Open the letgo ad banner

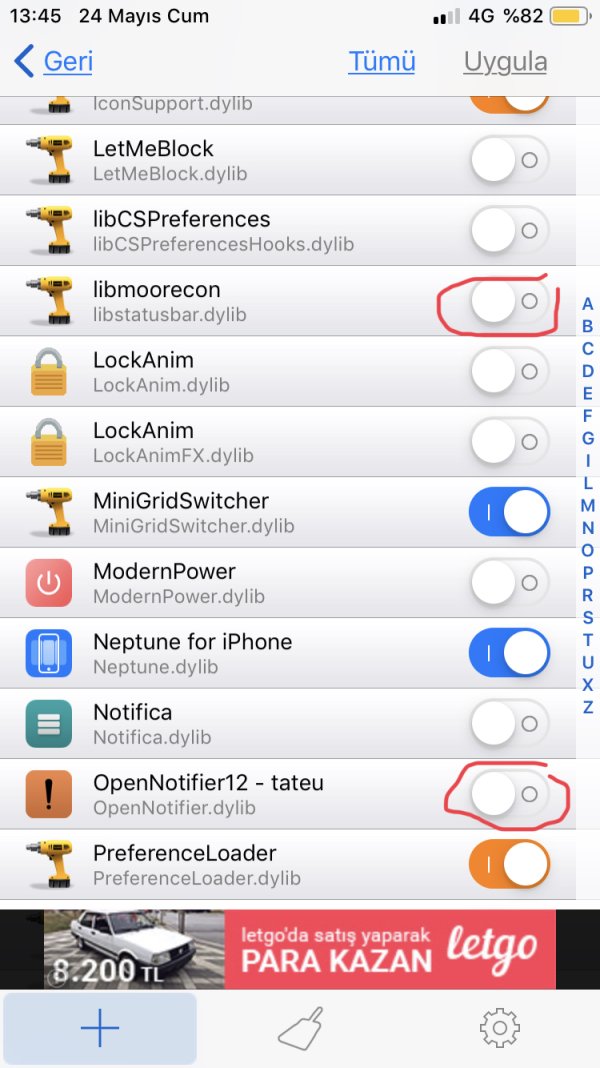tap(300, 949)
